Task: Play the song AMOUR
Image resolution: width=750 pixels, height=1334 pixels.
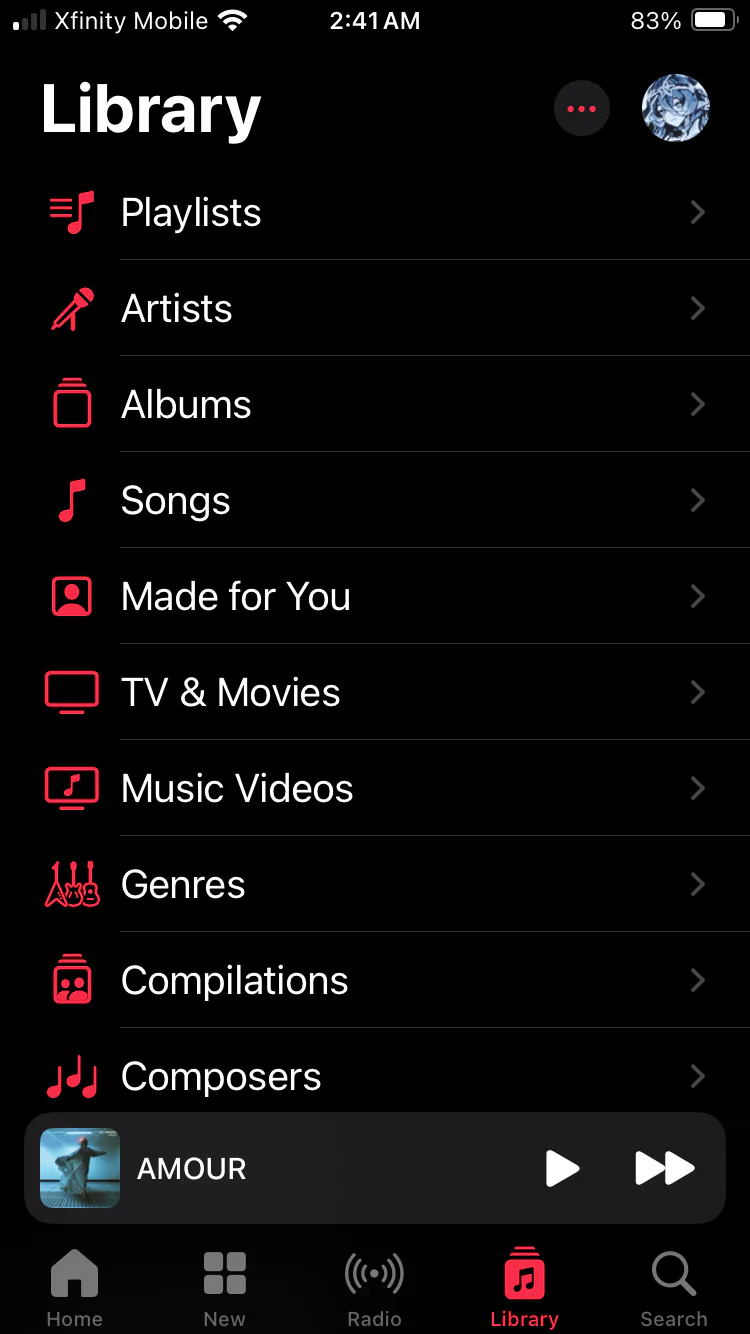Action: pos(562,1168)
